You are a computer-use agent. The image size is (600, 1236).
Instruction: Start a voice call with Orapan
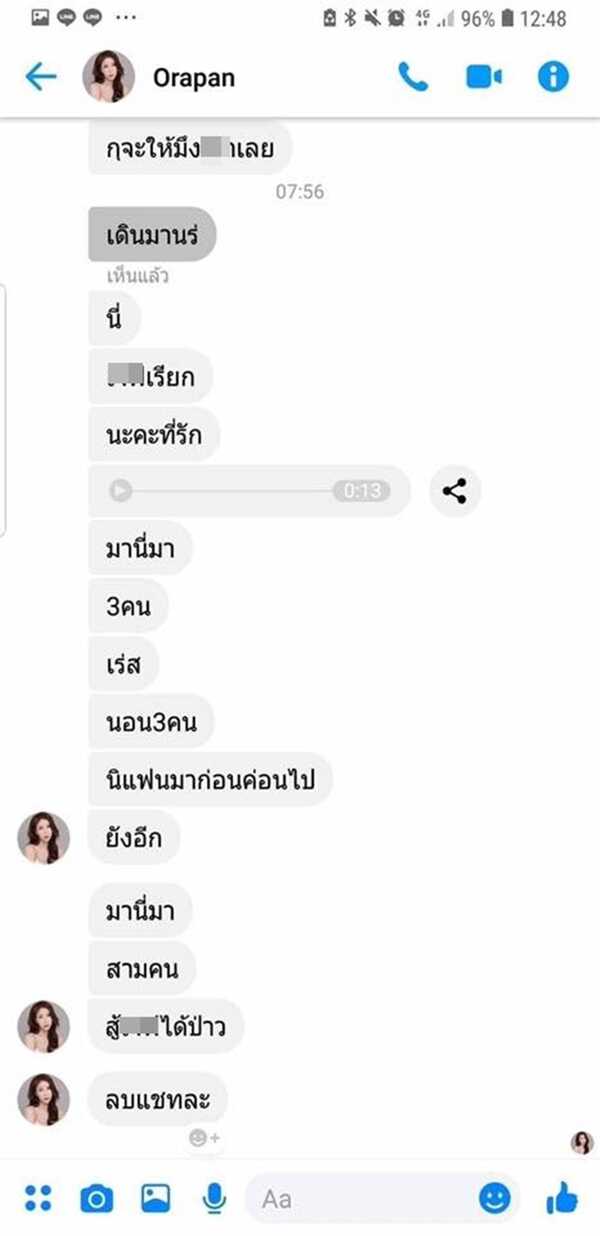(x=413, y=76)
